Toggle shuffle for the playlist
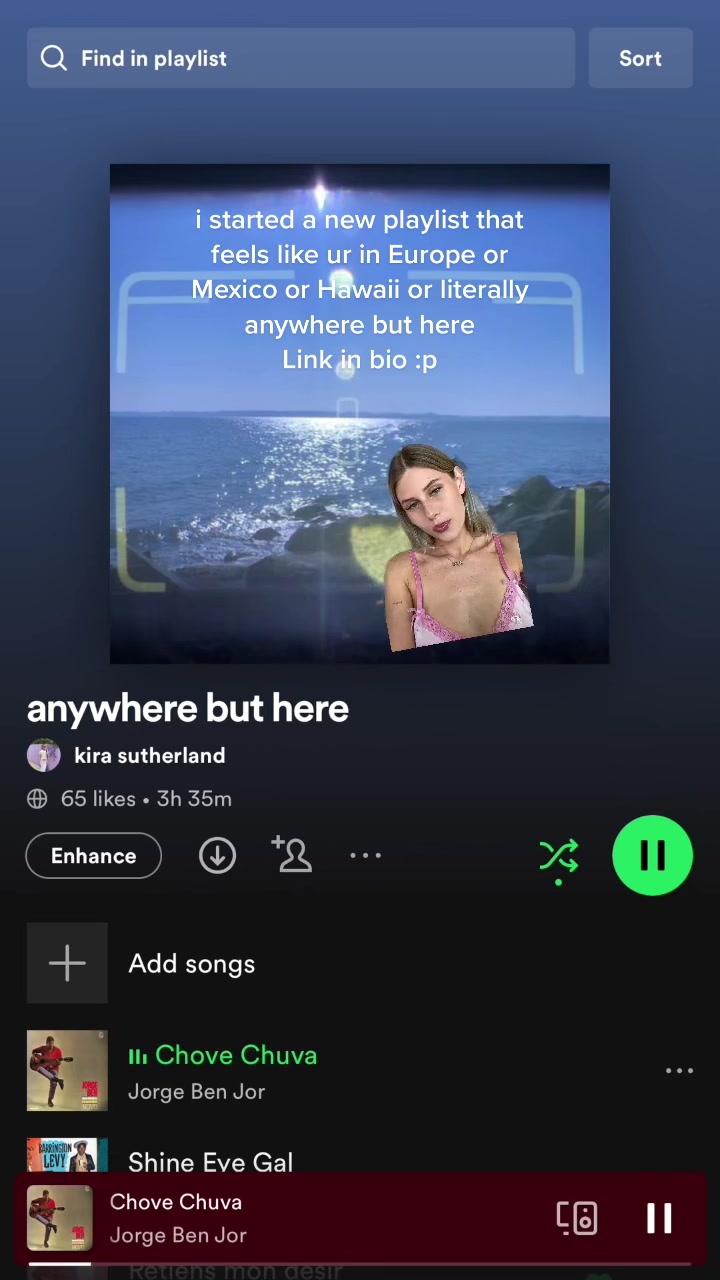 558,856
